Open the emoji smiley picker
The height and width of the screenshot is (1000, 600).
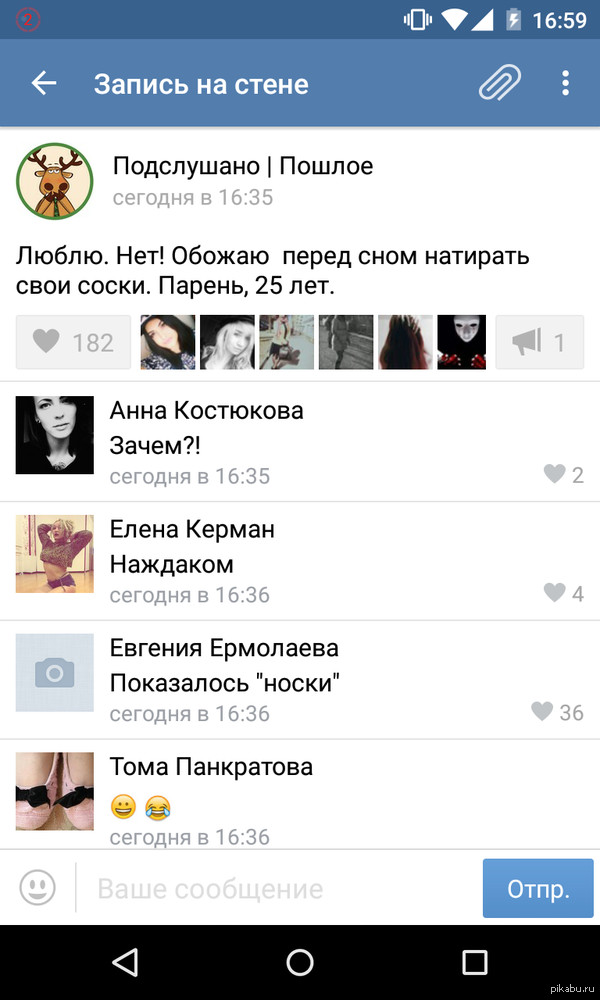pos(38,887)
